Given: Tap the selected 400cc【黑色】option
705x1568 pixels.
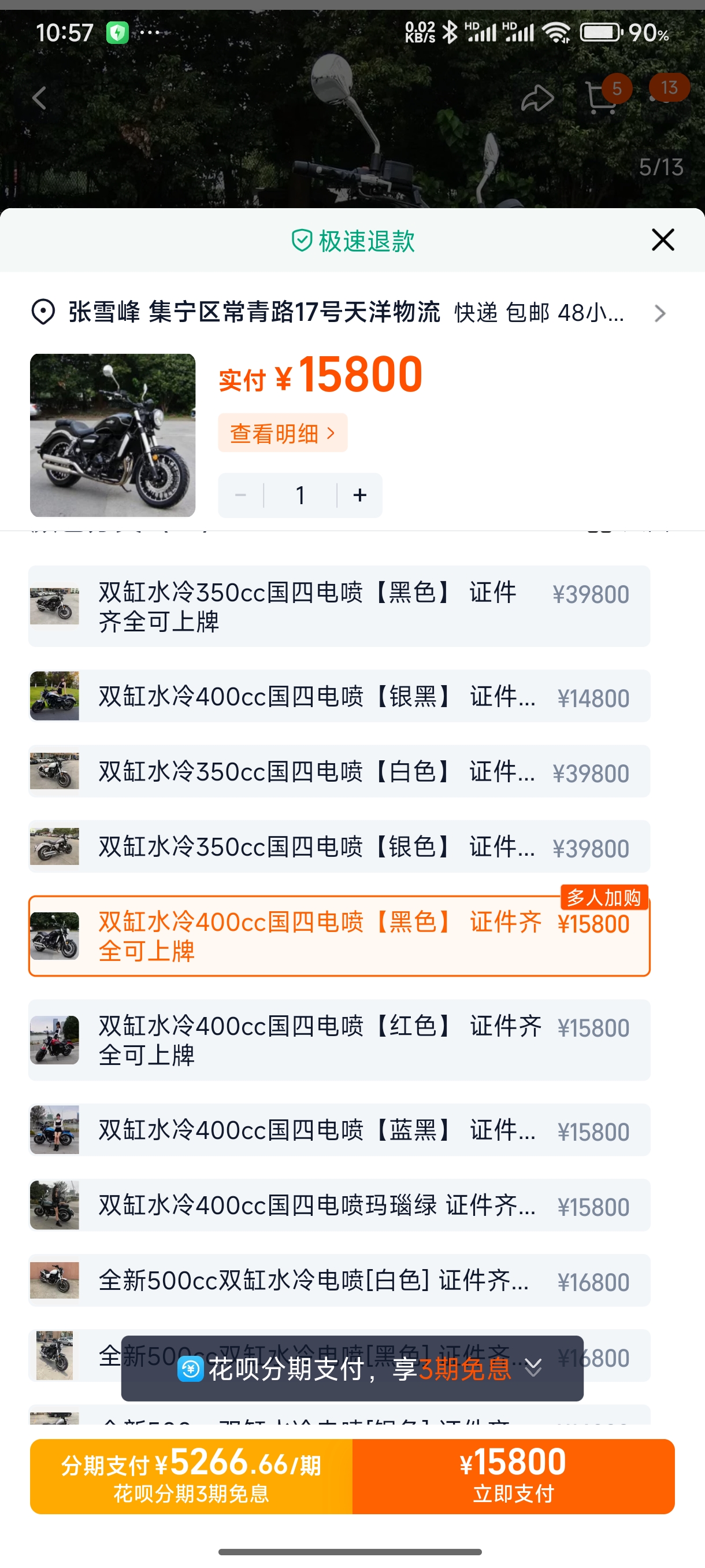Looking at the screenshot, I should pyautogui.click(x=339, y=936).
